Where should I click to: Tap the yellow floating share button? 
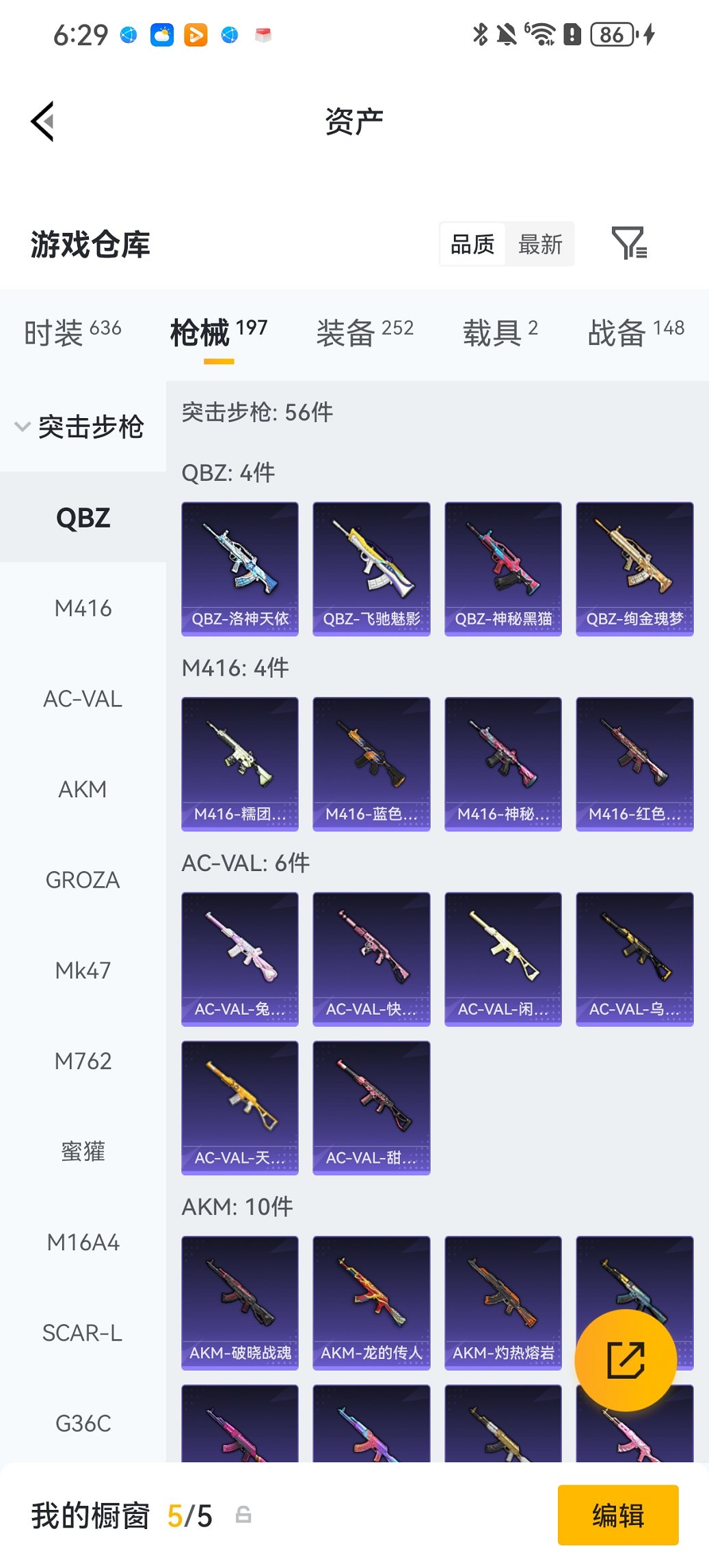626,1360
